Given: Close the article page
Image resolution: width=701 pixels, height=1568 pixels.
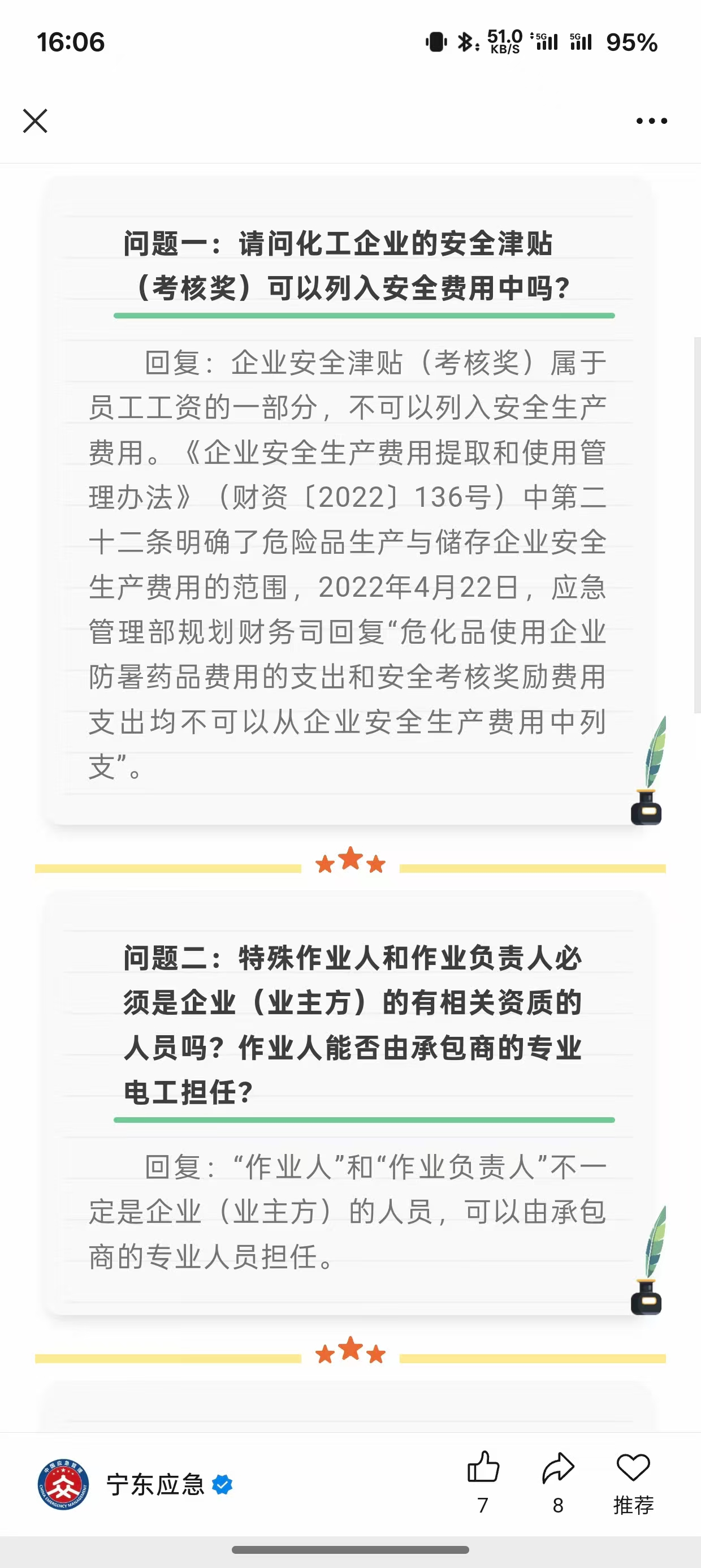Looking at the screenshot, I should click(35, 120).
